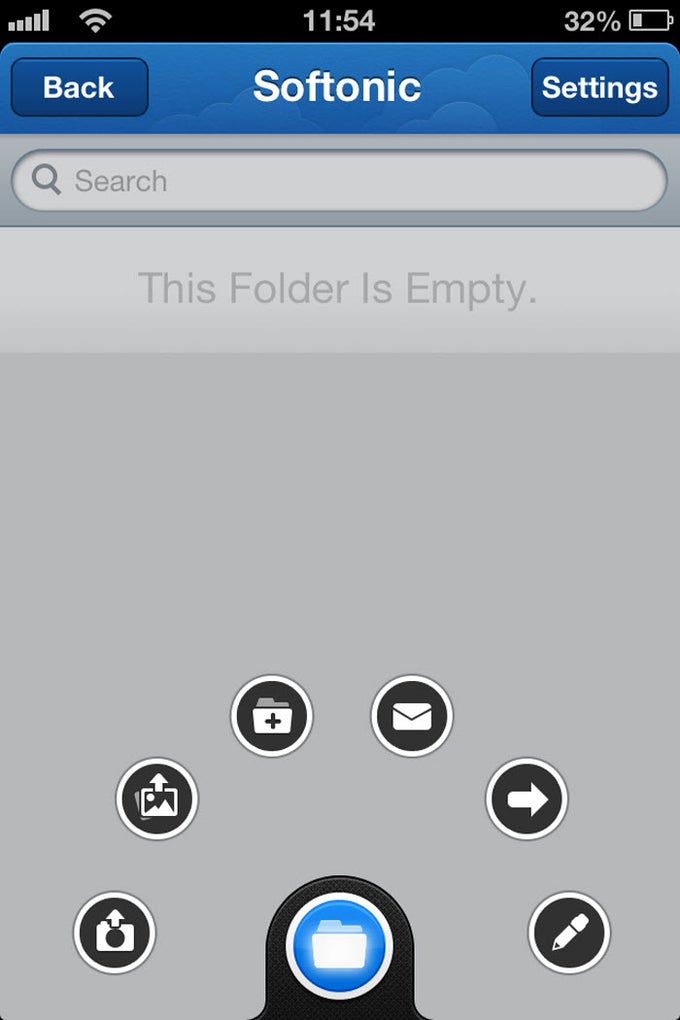Open the Settings screen

599,87
